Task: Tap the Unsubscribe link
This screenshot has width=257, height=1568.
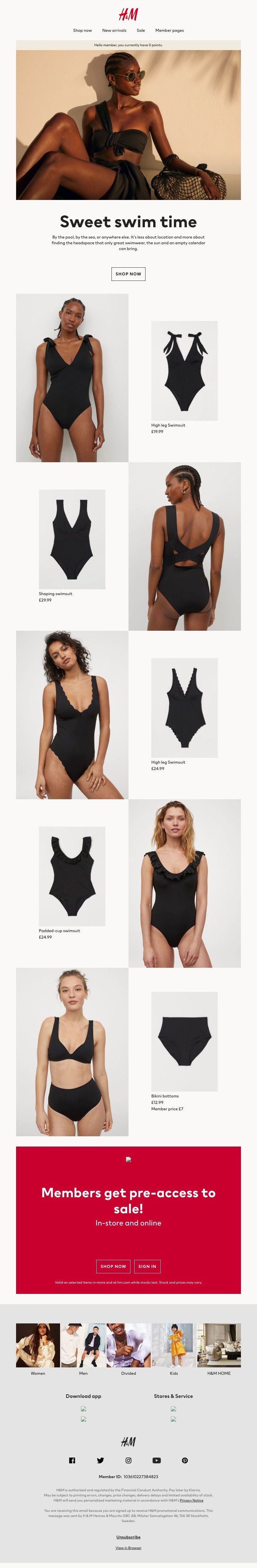Action: point(128,1537)
